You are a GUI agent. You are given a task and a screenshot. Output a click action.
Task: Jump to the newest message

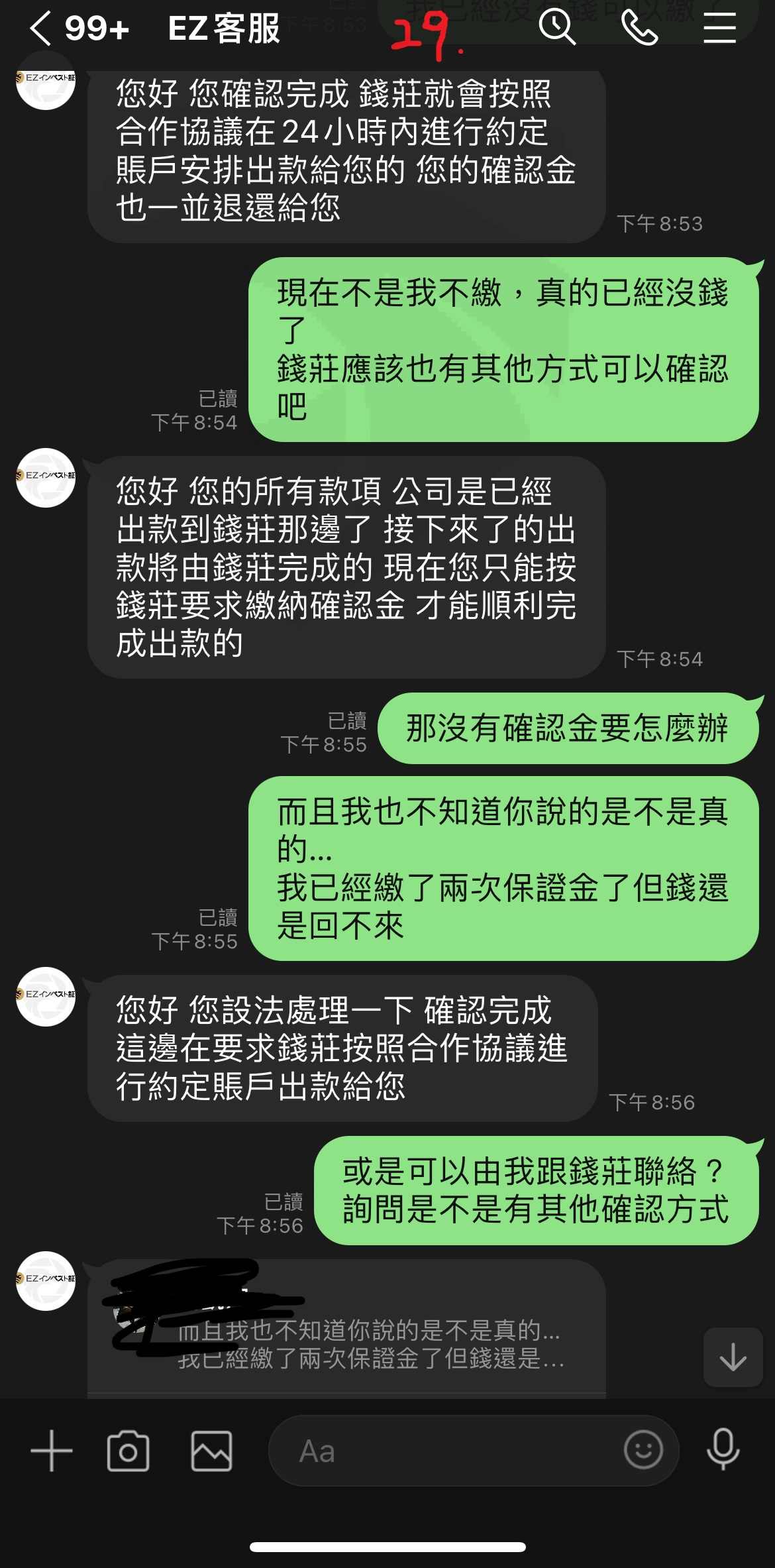733,1357
